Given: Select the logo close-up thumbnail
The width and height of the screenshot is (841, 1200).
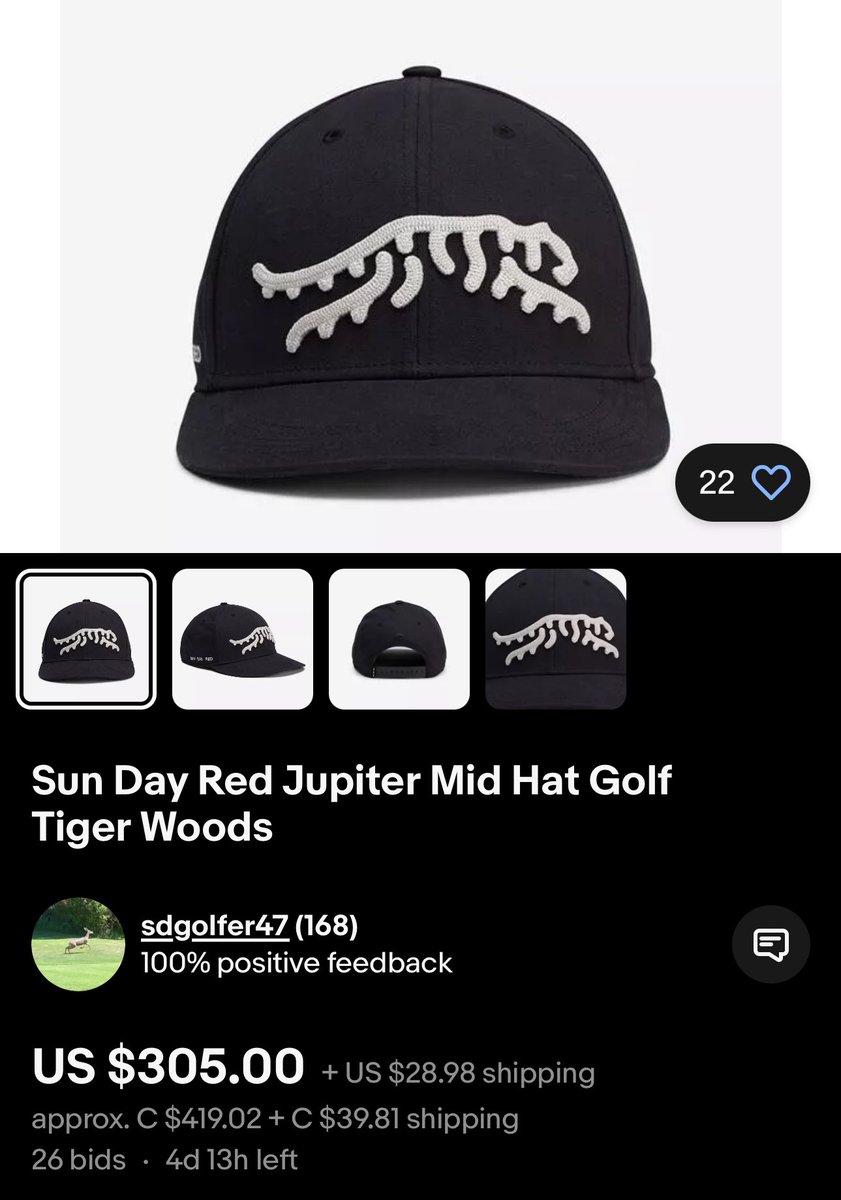Looking at the screenshot, I should (555, 639).
